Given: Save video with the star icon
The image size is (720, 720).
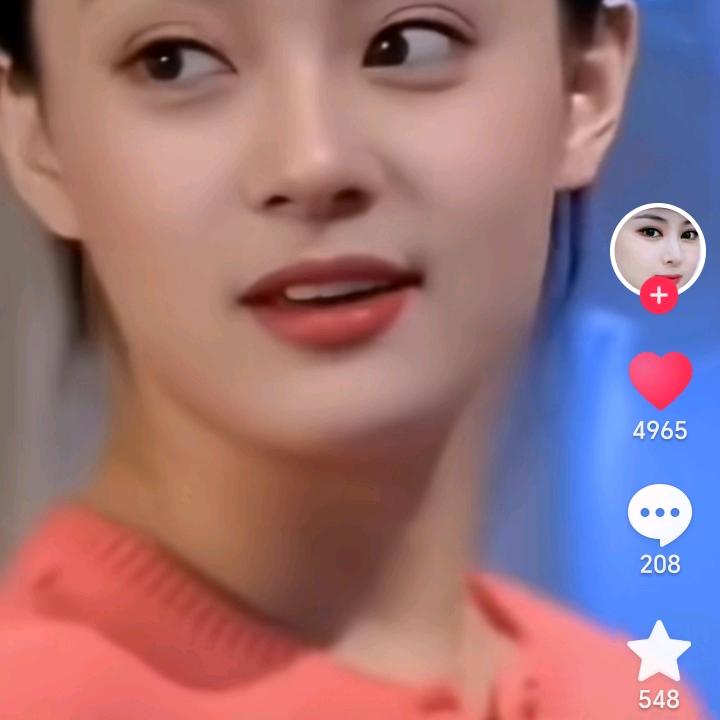Looking at the screenshot, I should [659, 652].
